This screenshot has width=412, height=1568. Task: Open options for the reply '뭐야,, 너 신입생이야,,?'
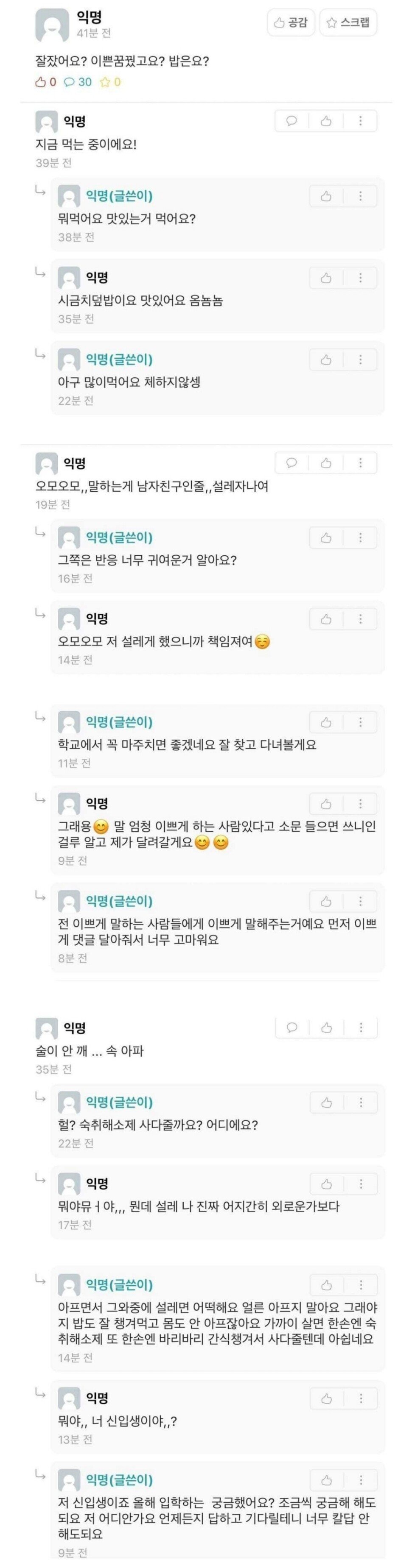[361, 1399]
